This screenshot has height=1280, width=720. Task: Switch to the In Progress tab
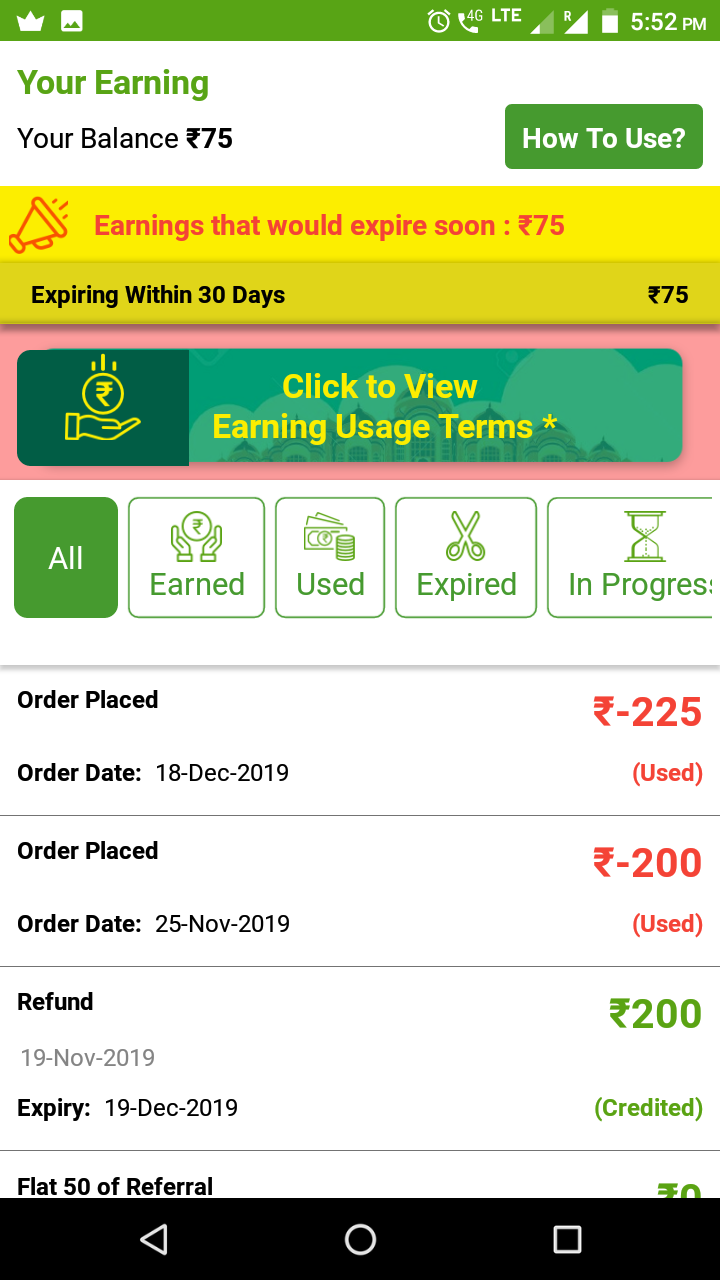click(x=633, y=557)
